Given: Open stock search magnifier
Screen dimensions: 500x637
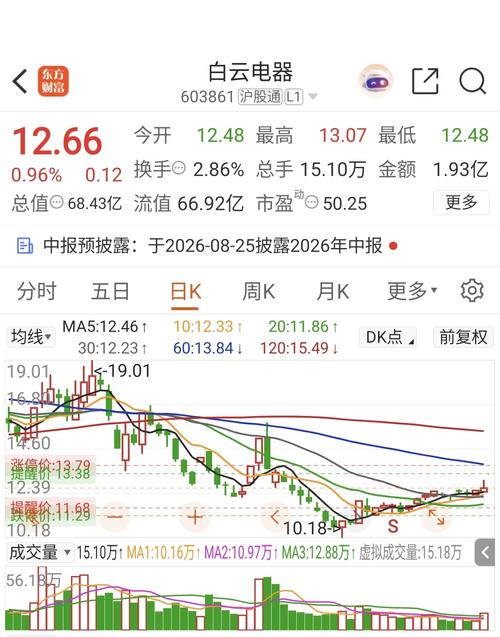Looking at the screenshot, I should click(x=472, y=81).
